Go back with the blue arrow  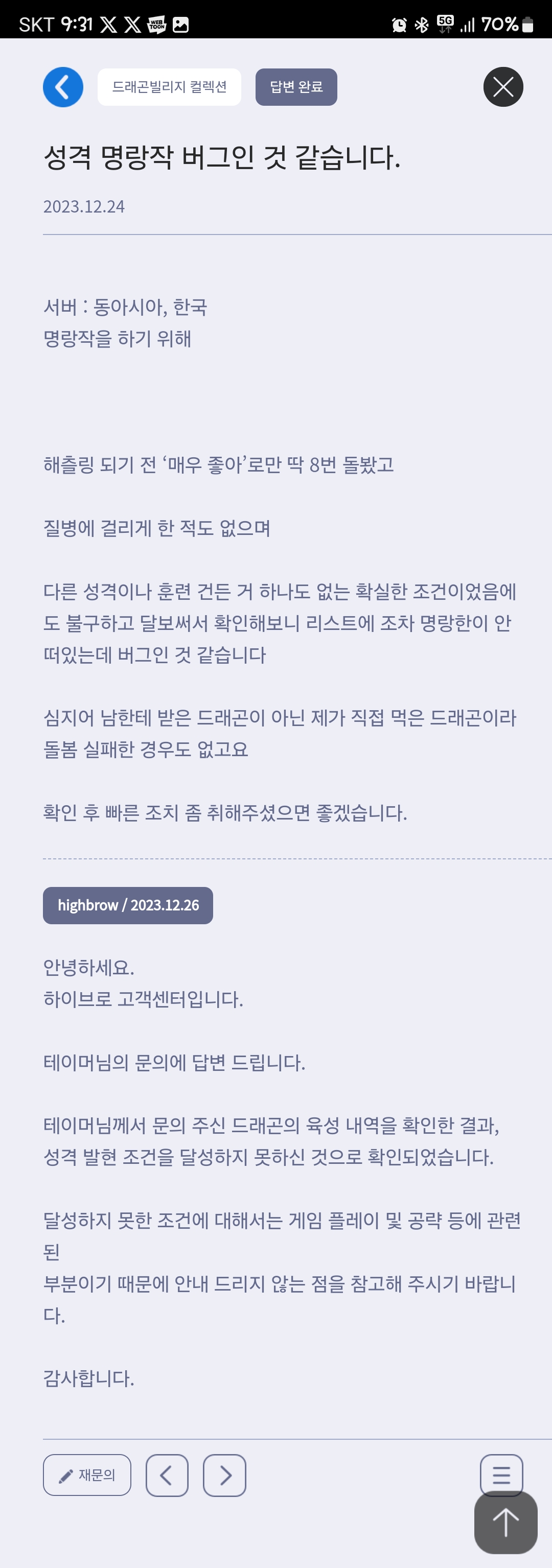click(63, 87)
